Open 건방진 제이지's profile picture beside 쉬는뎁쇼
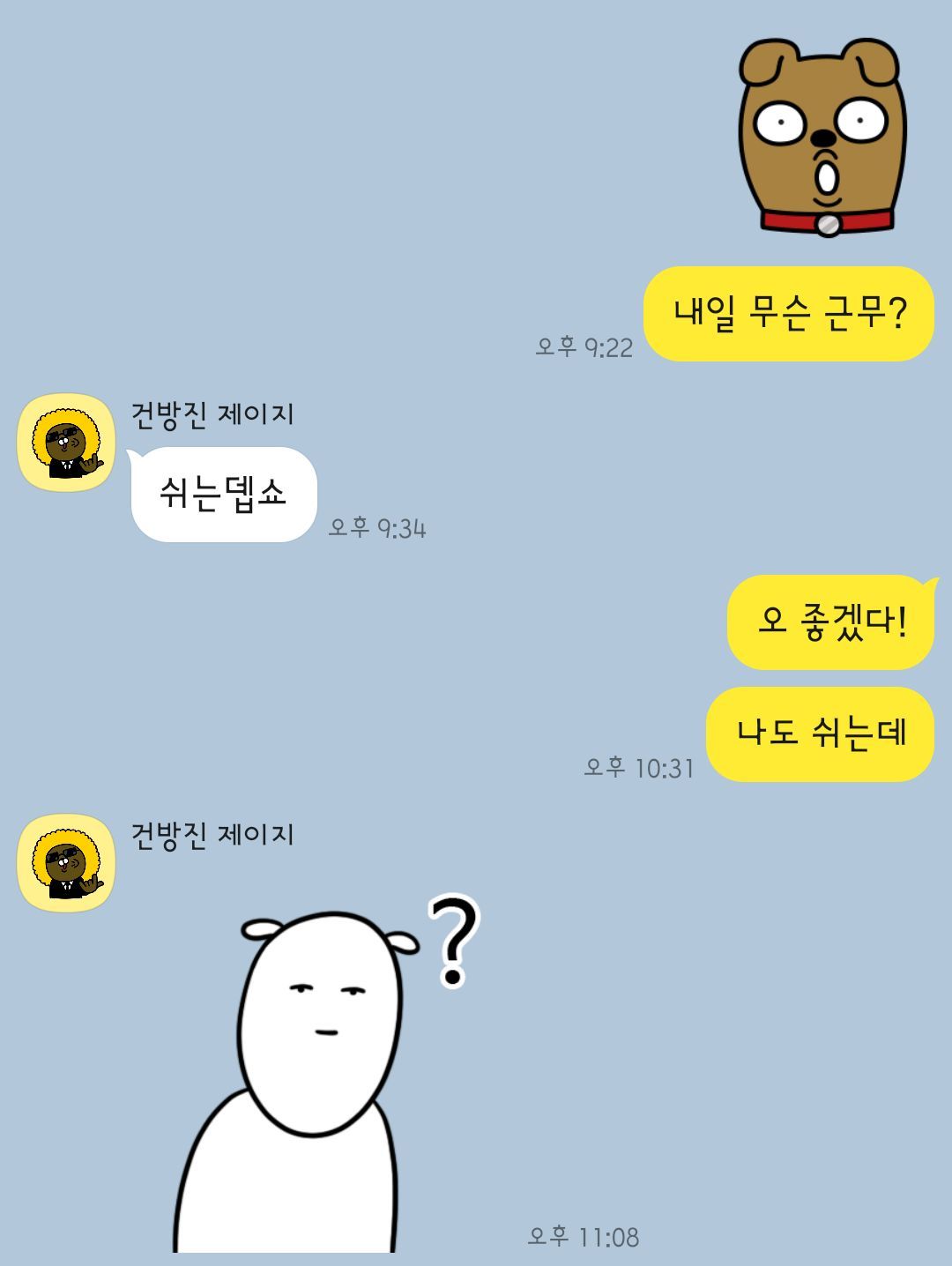Screen dimensions: 952x1266 (66, 442)
